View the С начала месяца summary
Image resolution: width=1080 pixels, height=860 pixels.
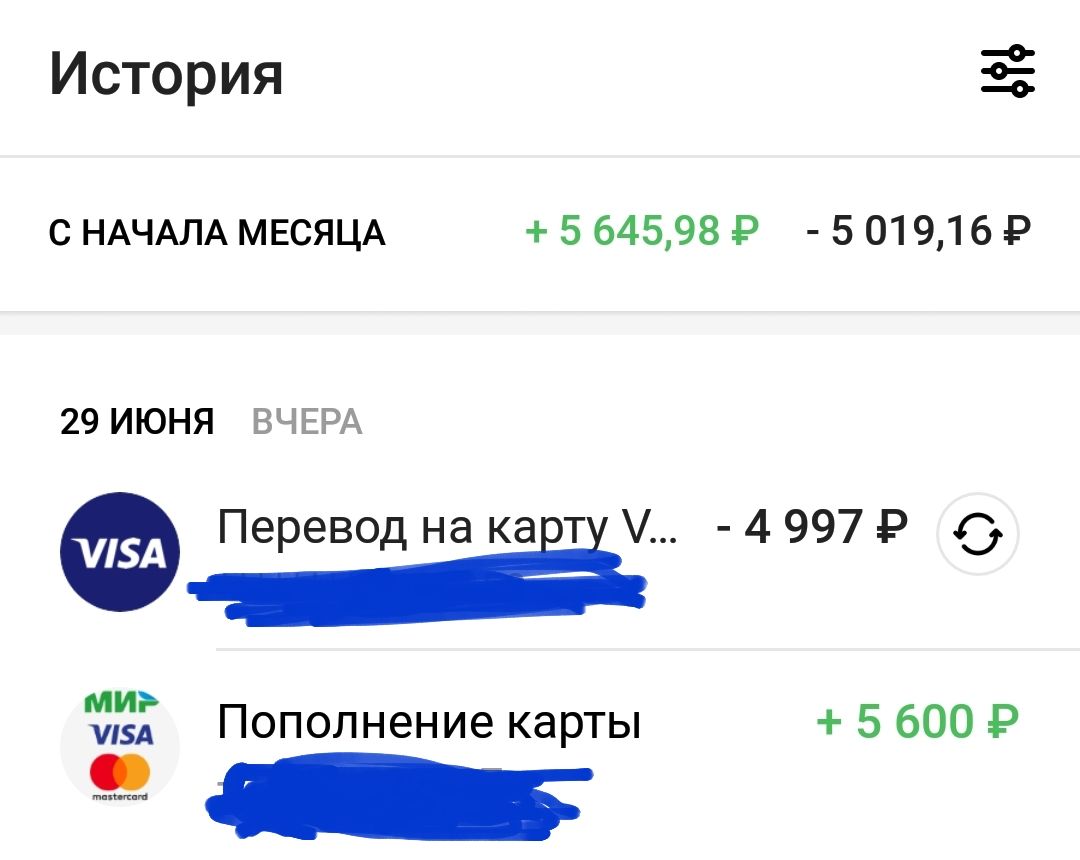tap(217, 233)
